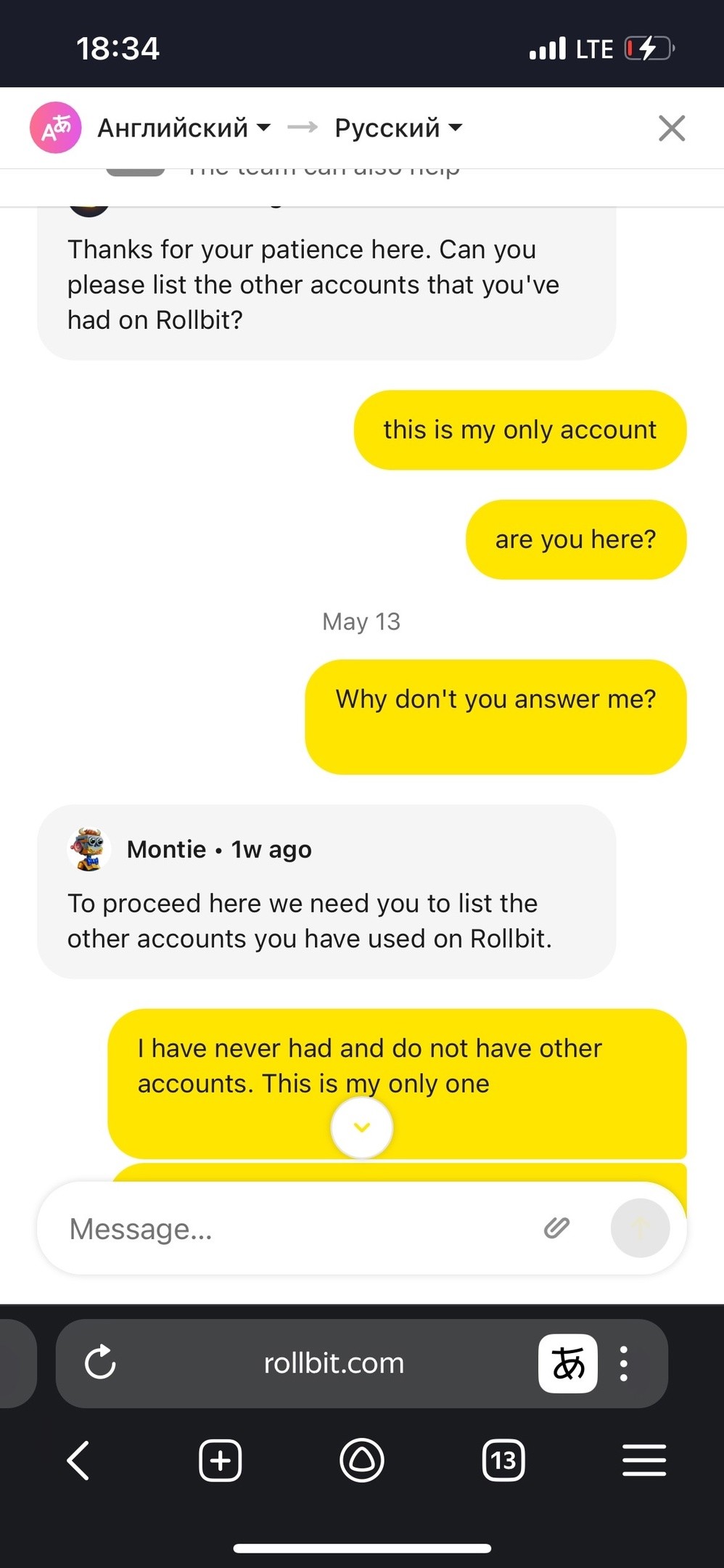Image resolution: width=724 pixels, height=1568 pixels.
Task: Open a new browser tab
Action: point(220,1460)
